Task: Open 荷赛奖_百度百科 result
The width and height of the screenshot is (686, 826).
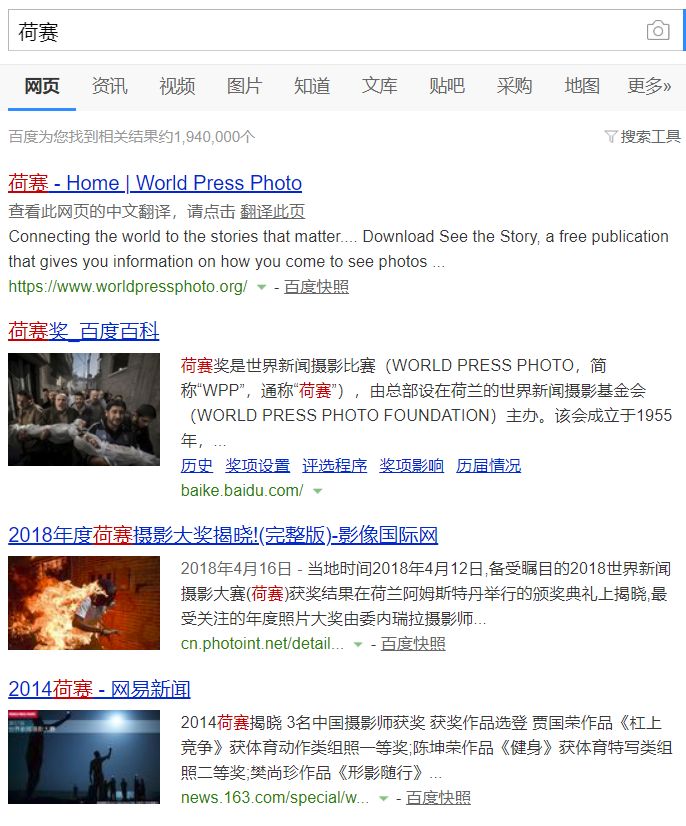Action: (84, 331)
